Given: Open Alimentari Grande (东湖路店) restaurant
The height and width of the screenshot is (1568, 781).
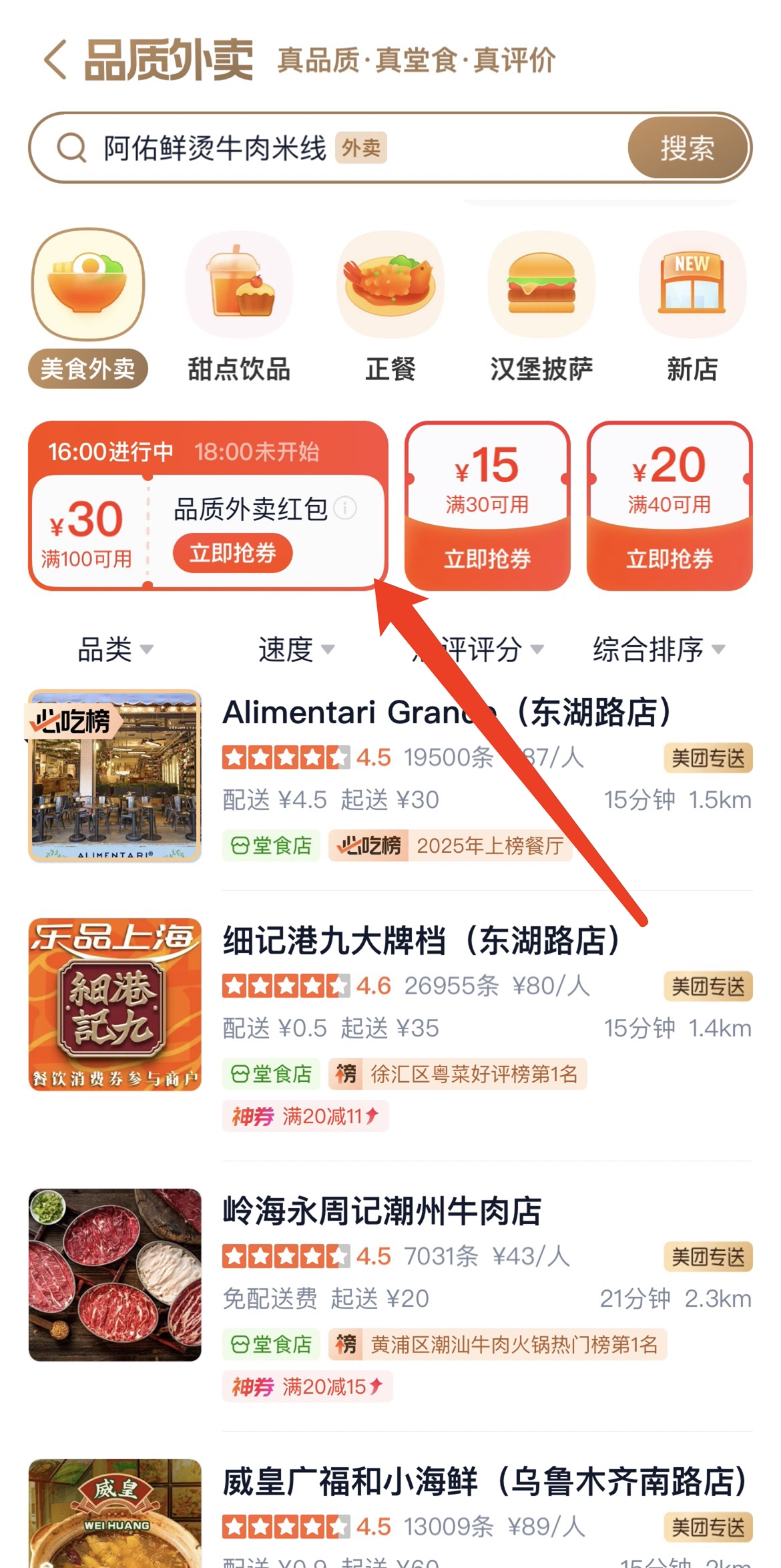Looking at the screenshot, I should click(x=446, y=713).
